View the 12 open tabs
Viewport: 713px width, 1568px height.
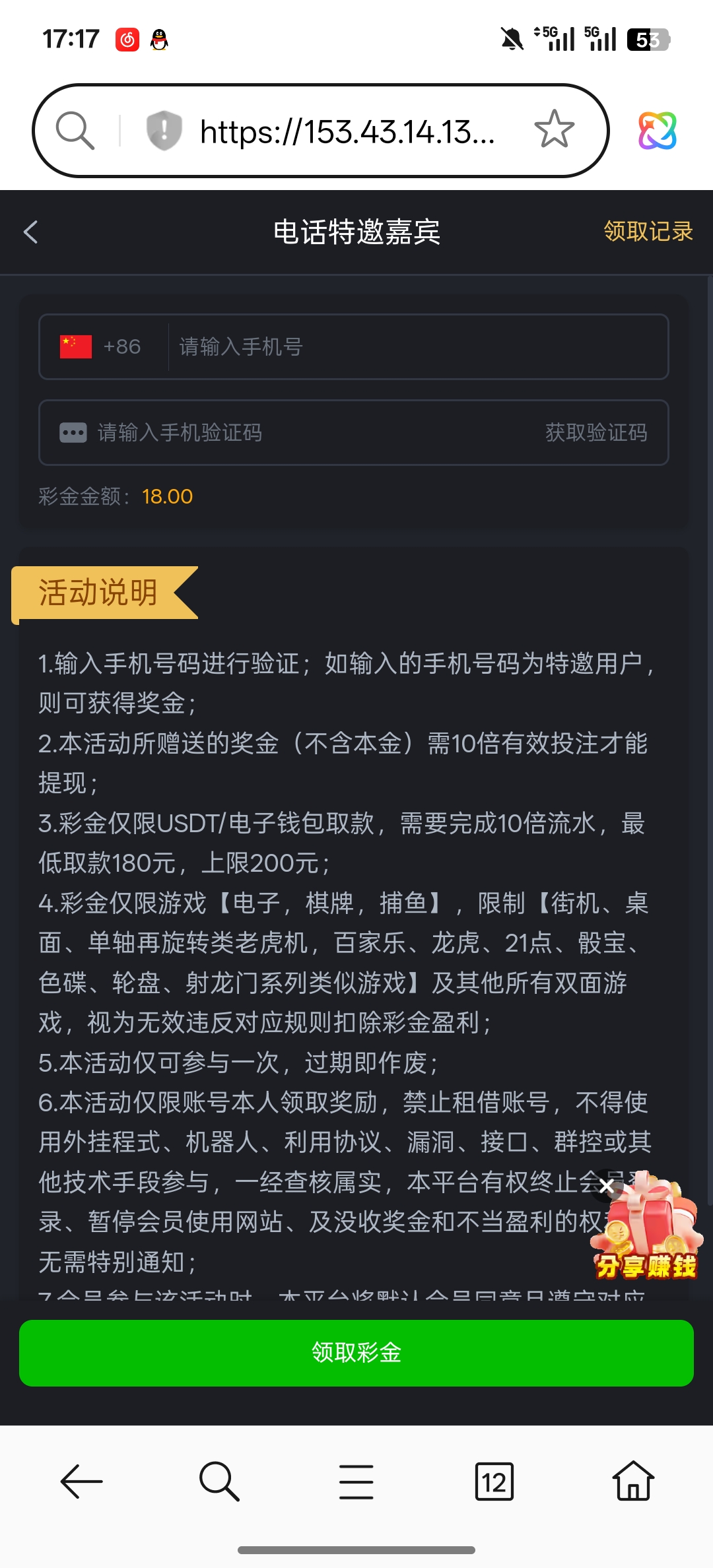click(494, 1482)
